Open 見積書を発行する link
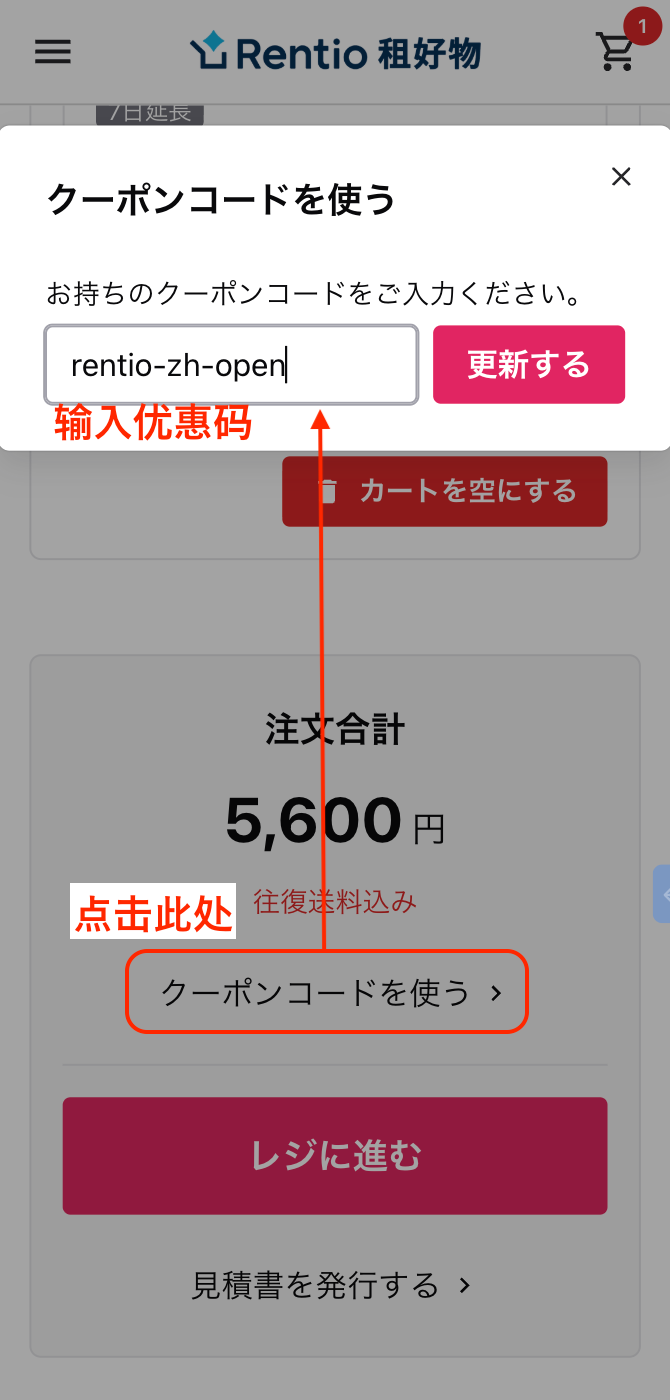 (x=331, y=1285)
